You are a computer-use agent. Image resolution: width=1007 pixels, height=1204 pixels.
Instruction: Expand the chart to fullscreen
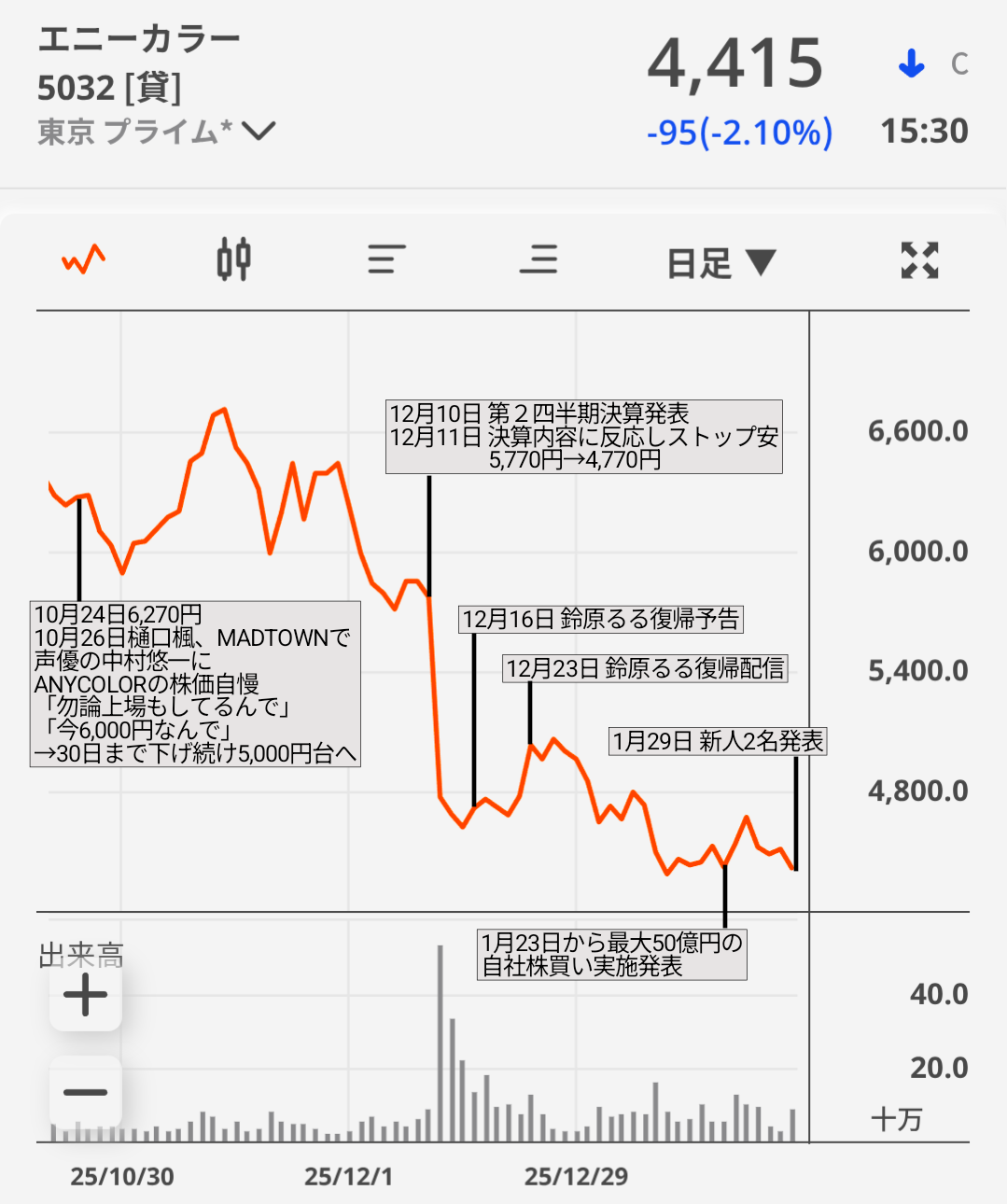[x=919, y=260]
